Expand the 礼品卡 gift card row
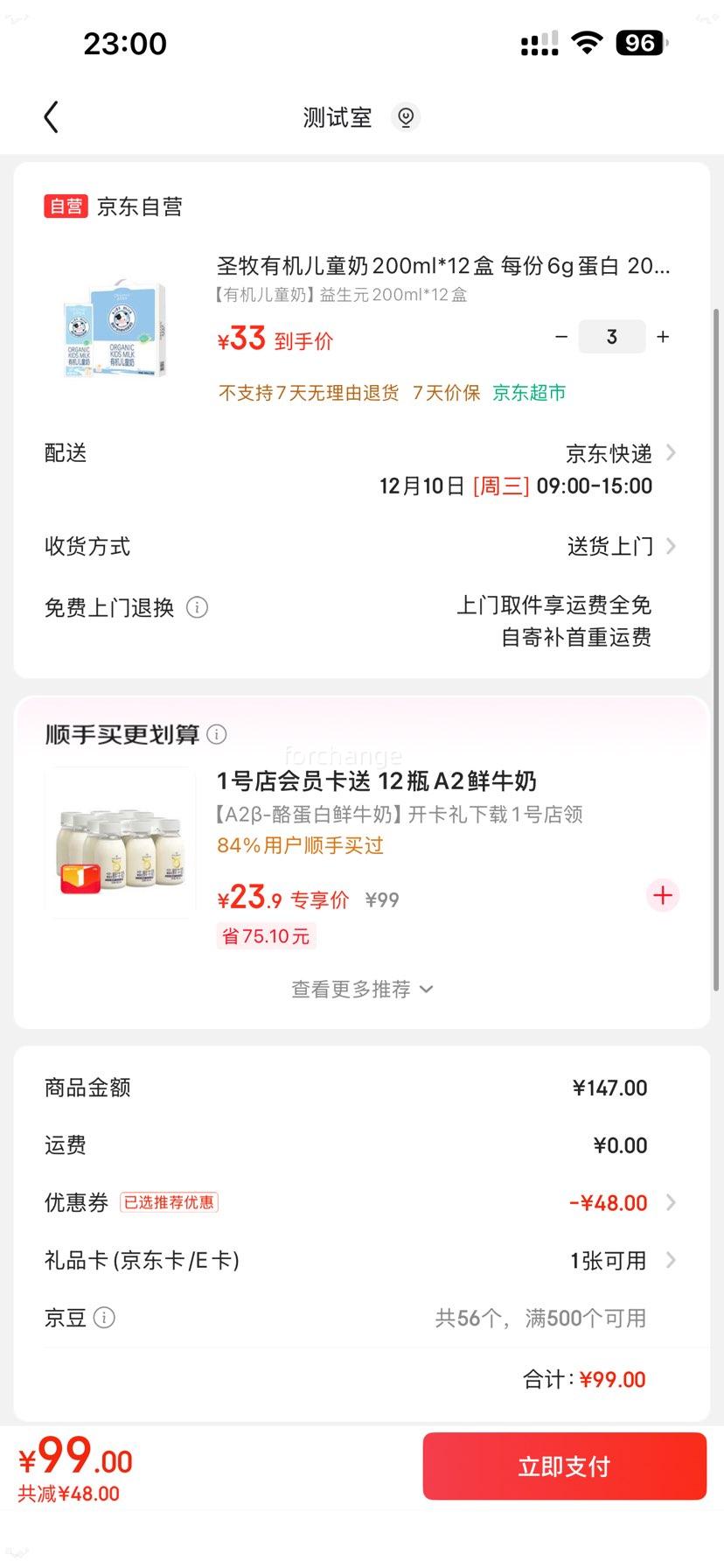The image size is (724, 1568). pos(670,1260)
